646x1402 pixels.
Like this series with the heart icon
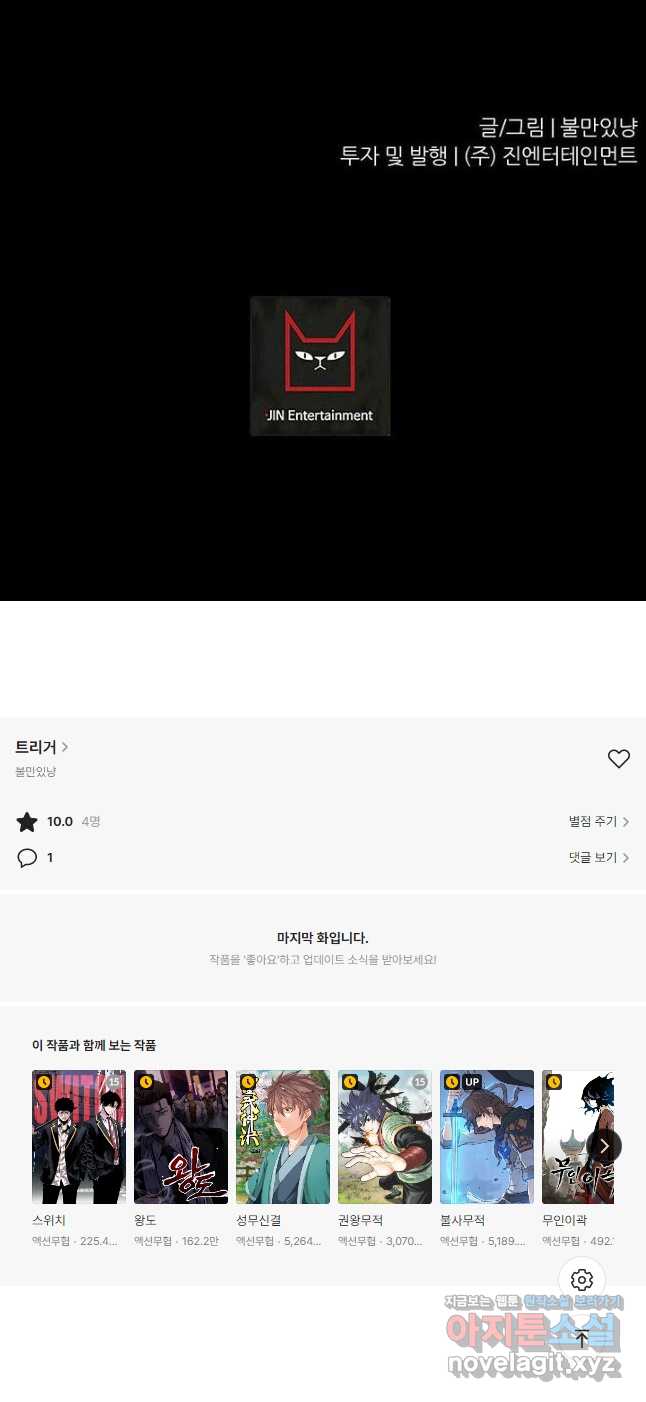tap(619, 759)
